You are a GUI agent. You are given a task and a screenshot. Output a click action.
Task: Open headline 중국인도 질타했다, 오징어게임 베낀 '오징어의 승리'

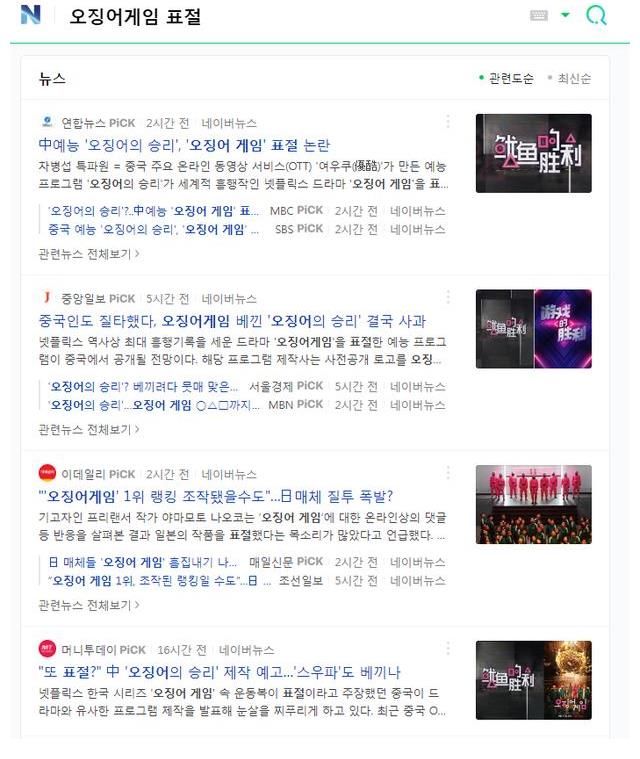coord(231,321)
